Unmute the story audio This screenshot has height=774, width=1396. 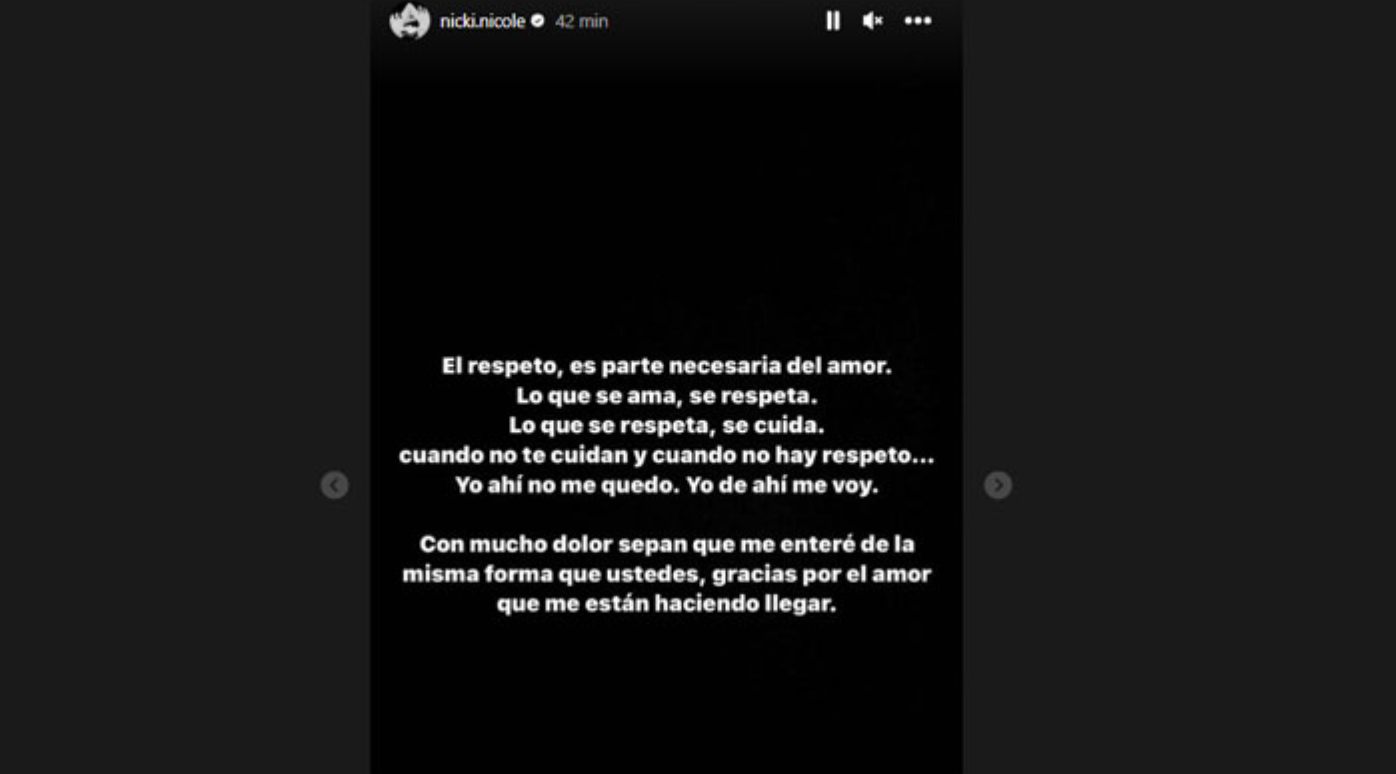[x=872, y=21]
